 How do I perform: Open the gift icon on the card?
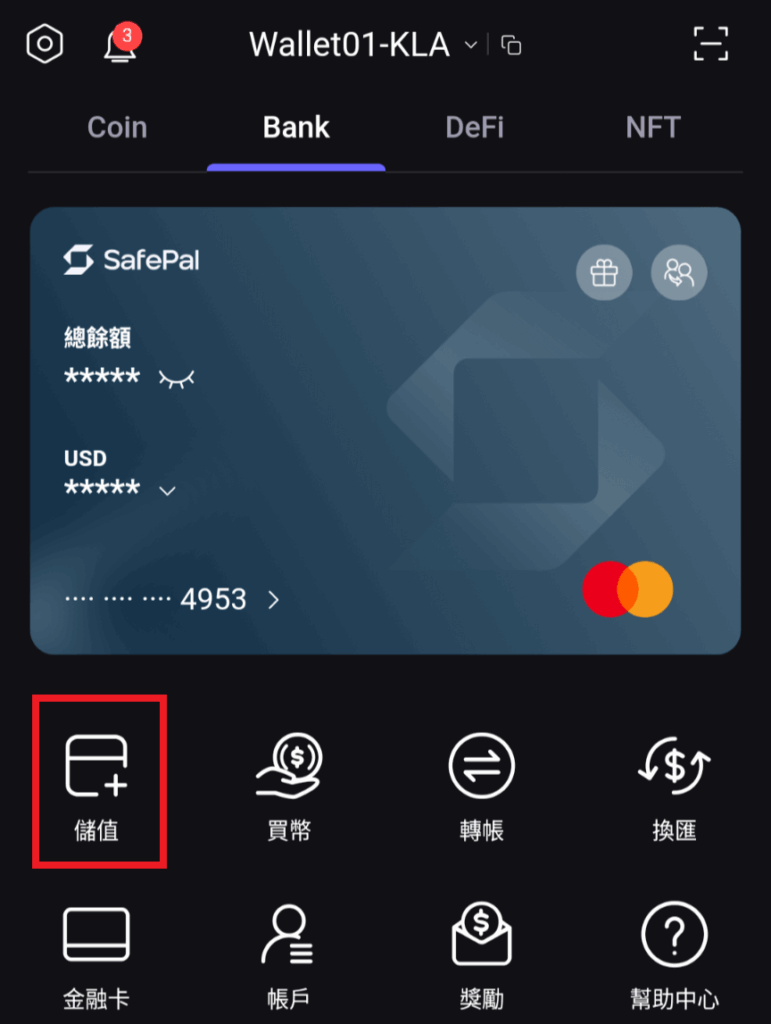pos(604,271)
